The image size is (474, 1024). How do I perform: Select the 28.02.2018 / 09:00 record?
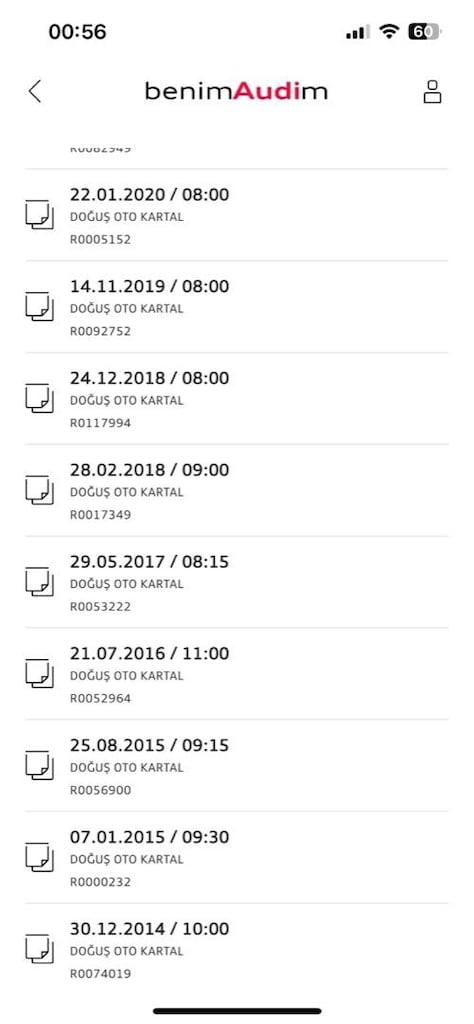click(x=236, y=490)
